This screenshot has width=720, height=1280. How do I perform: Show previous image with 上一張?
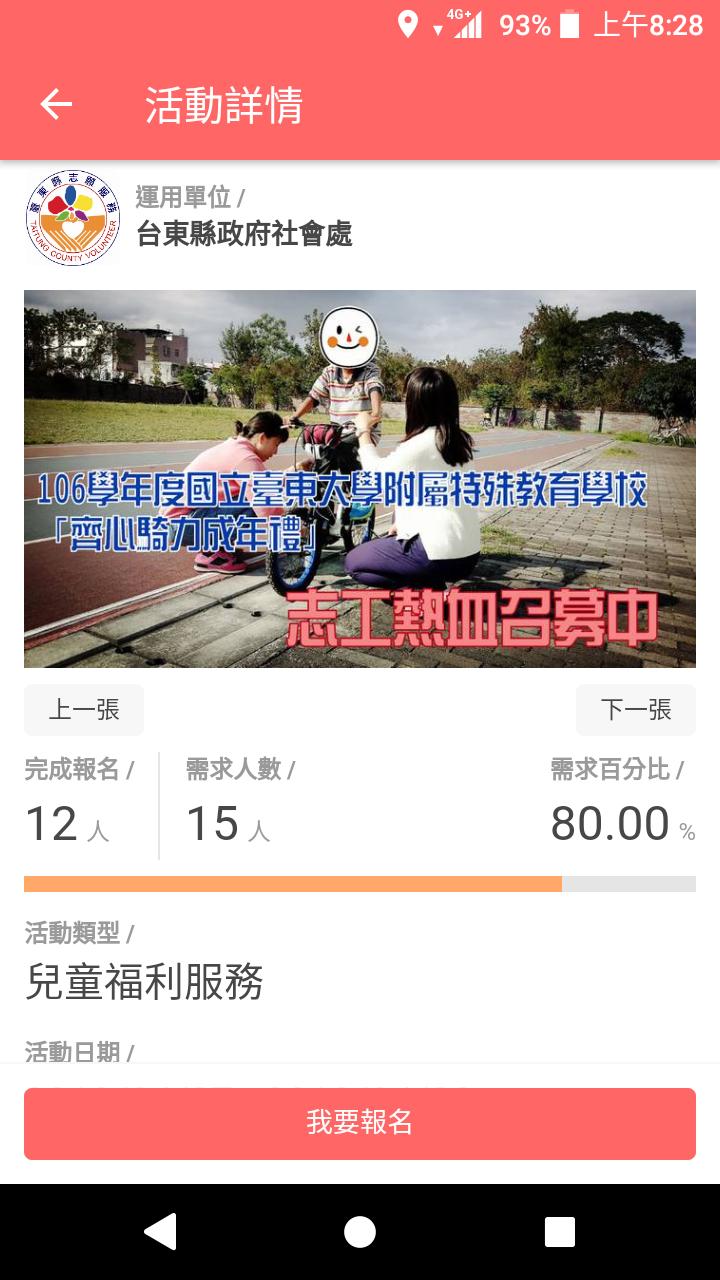(84, 710)
